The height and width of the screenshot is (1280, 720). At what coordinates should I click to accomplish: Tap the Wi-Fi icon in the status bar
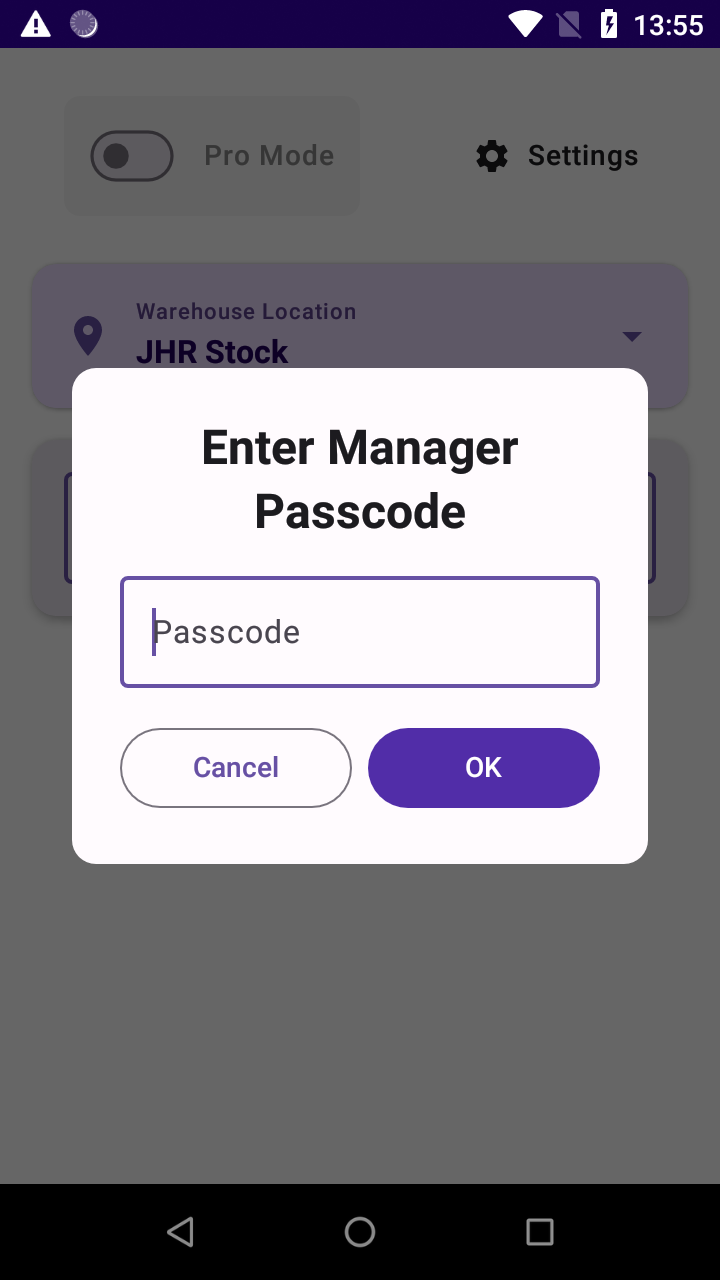(x=524, y=24)
